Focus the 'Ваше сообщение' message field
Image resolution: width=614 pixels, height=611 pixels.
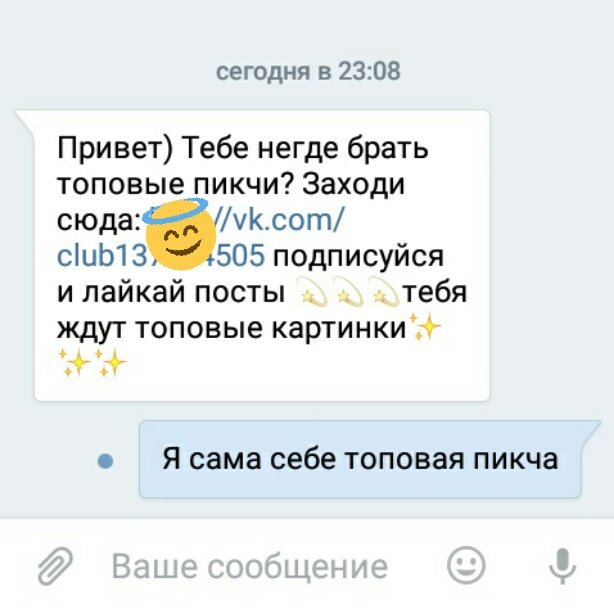[x=250, y=567]
